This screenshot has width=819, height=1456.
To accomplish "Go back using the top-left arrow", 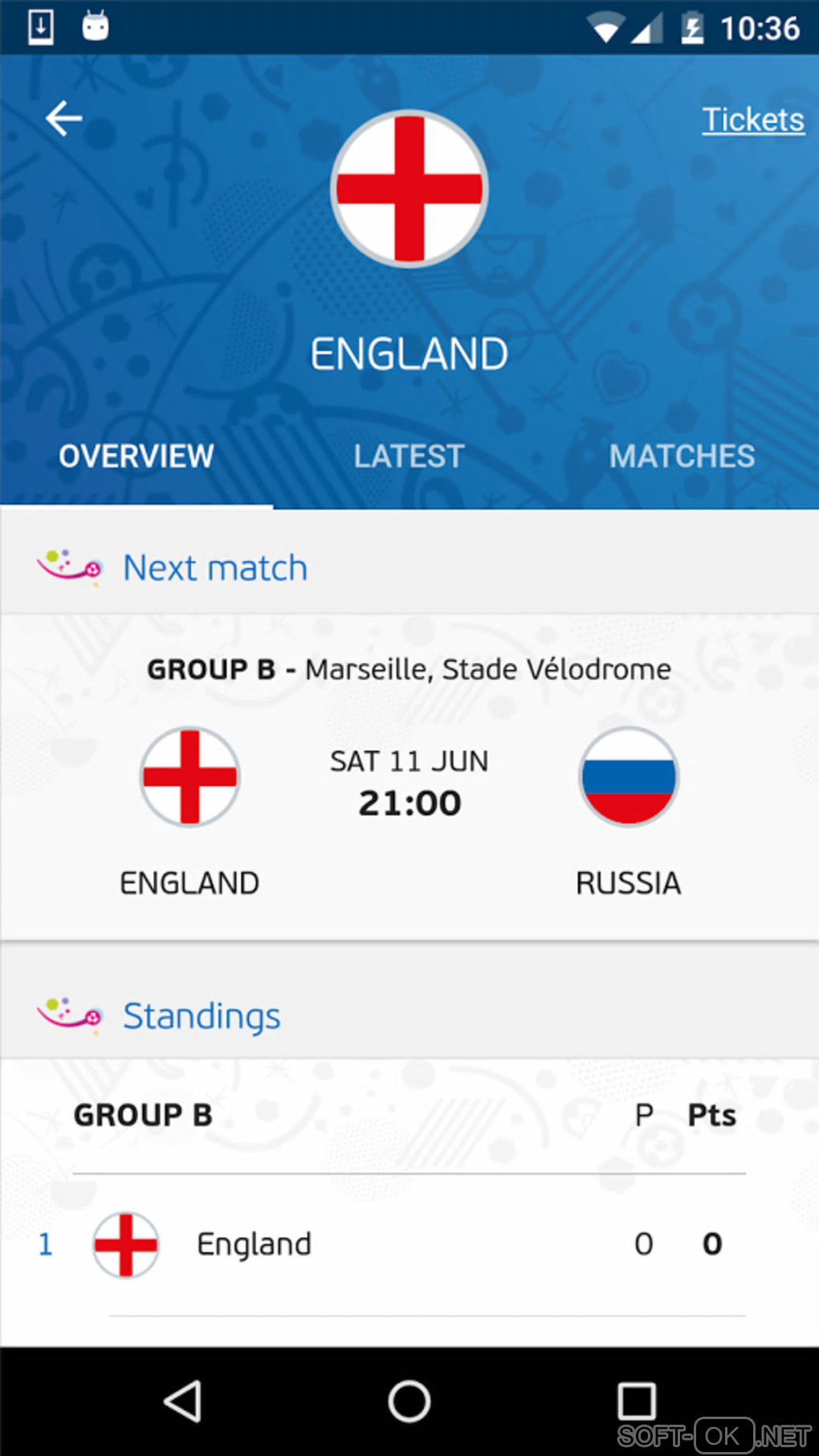I will 64,119.
